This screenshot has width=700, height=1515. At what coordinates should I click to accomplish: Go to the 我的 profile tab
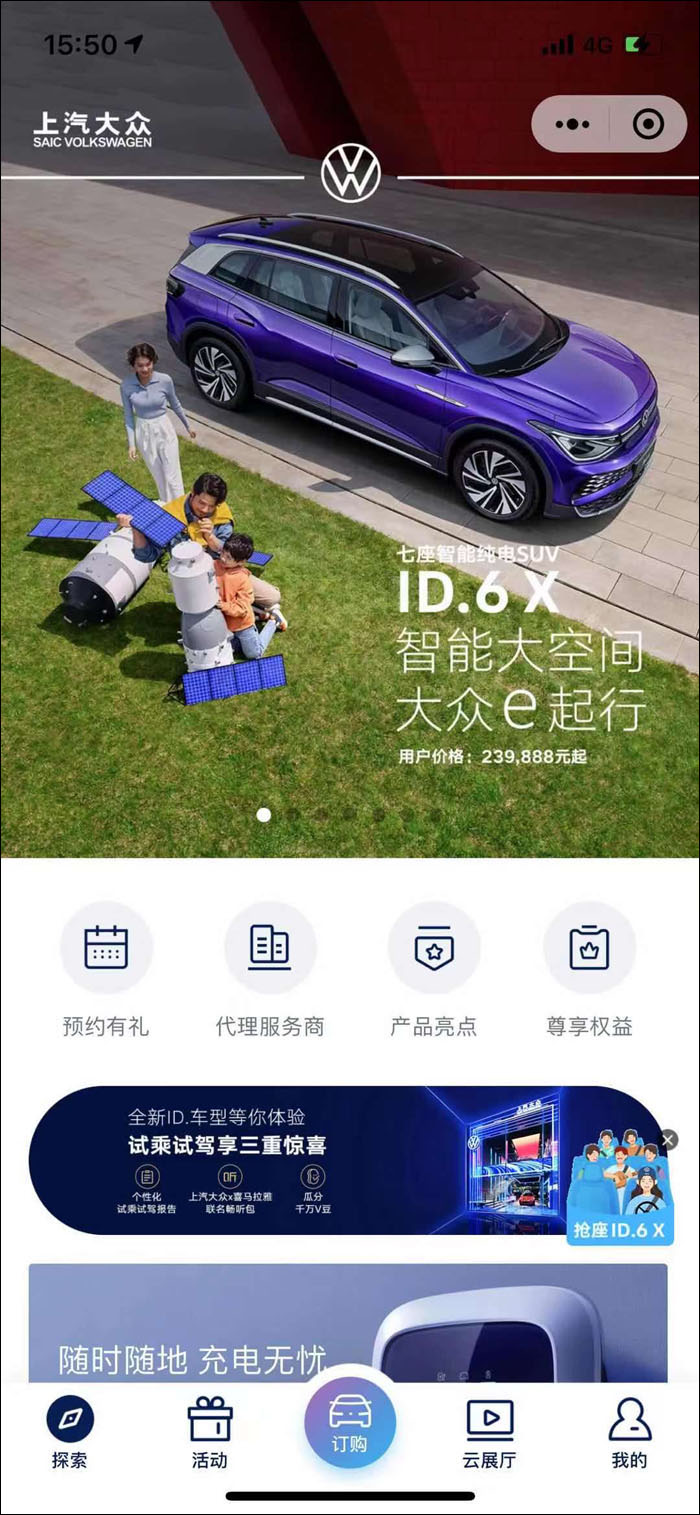click(x=630, y=1433)
